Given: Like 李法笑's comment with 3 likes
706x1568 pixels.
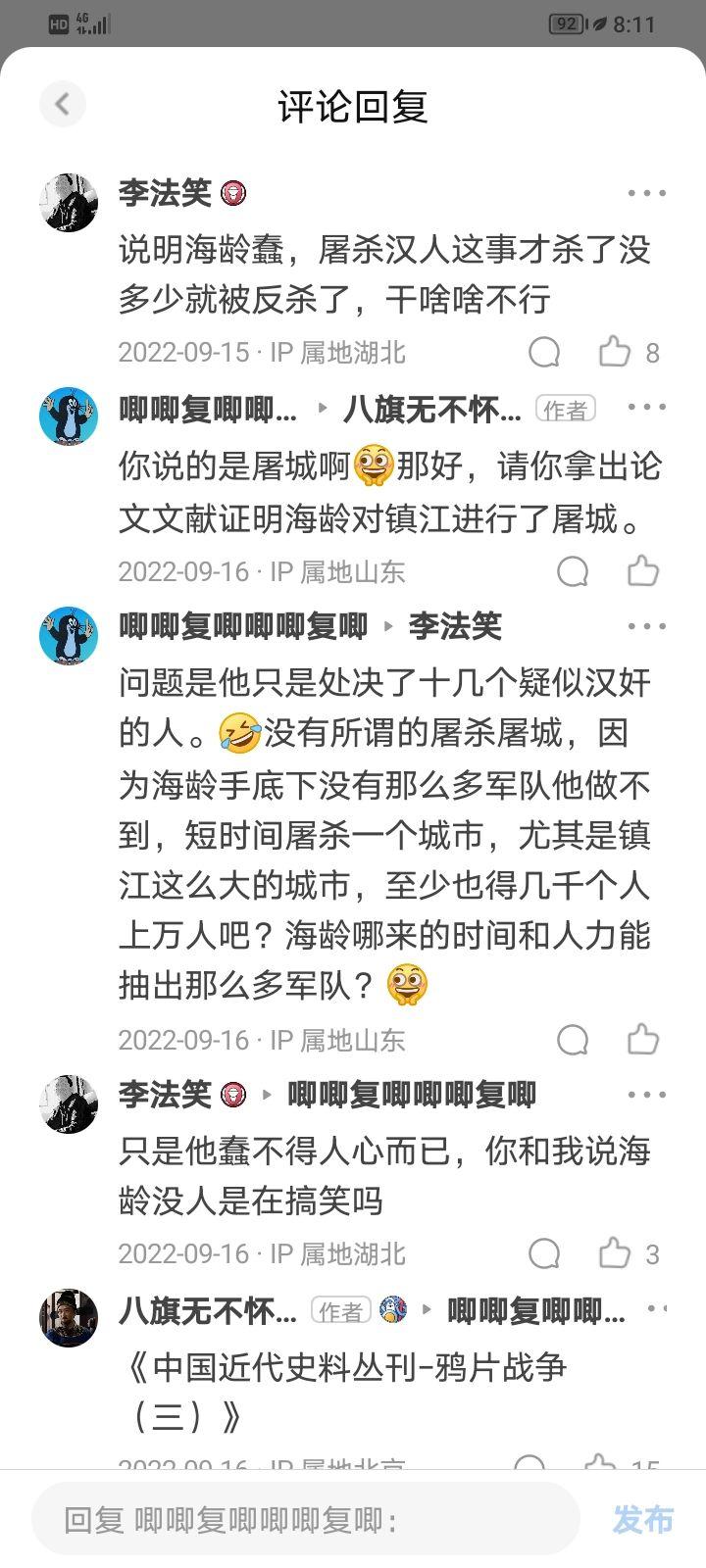Looking at the screenshot, I should tap(615, 1253).
